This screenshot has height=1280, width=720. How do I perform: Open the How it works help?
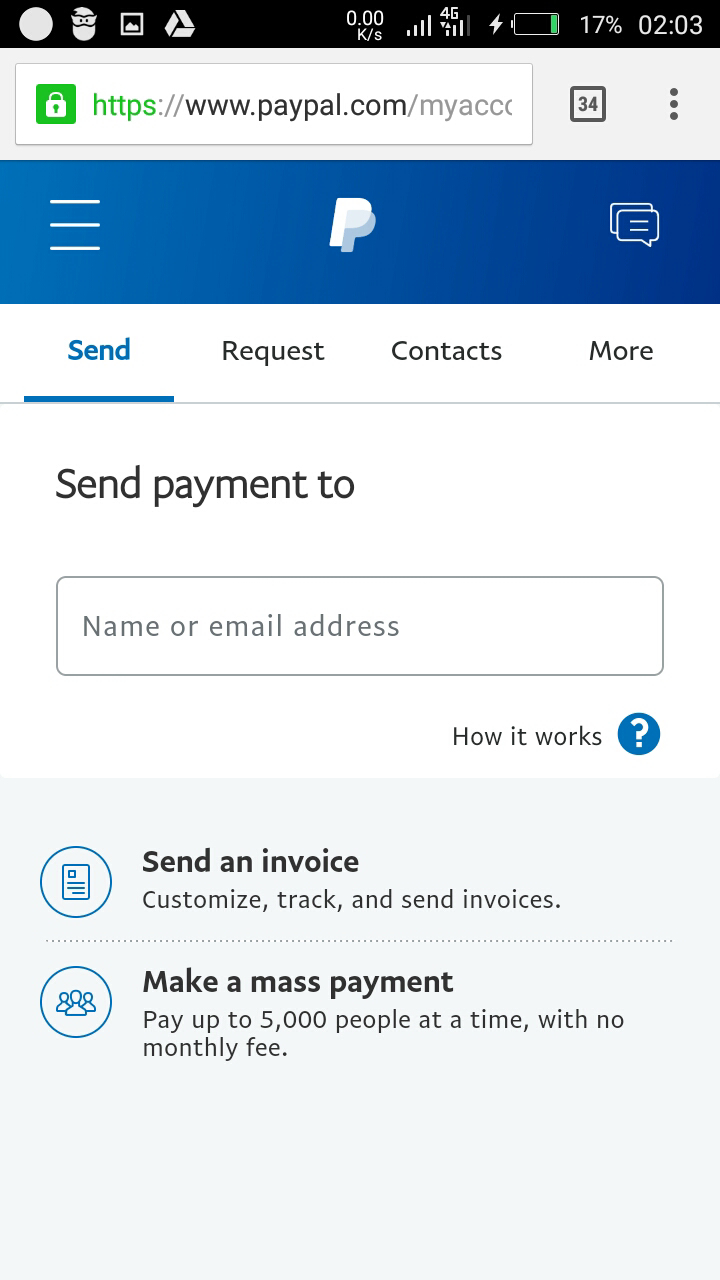(x=556, y=736)
